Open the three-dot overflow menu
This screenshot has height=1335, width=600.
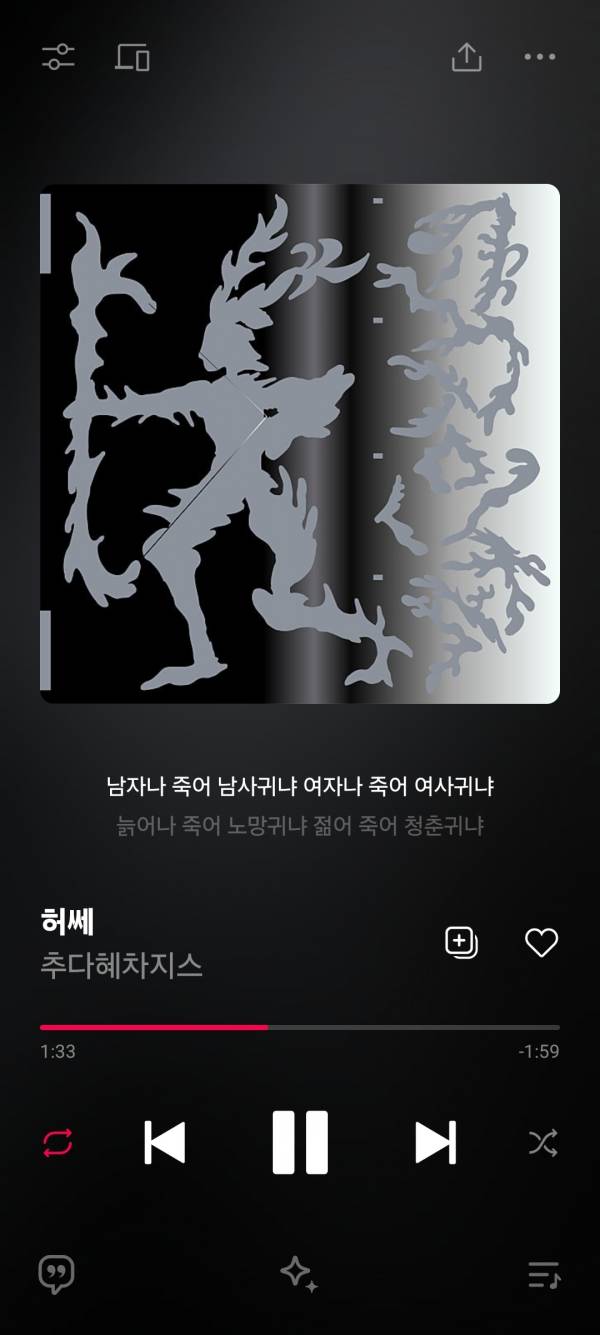click(x=540, y=57)
